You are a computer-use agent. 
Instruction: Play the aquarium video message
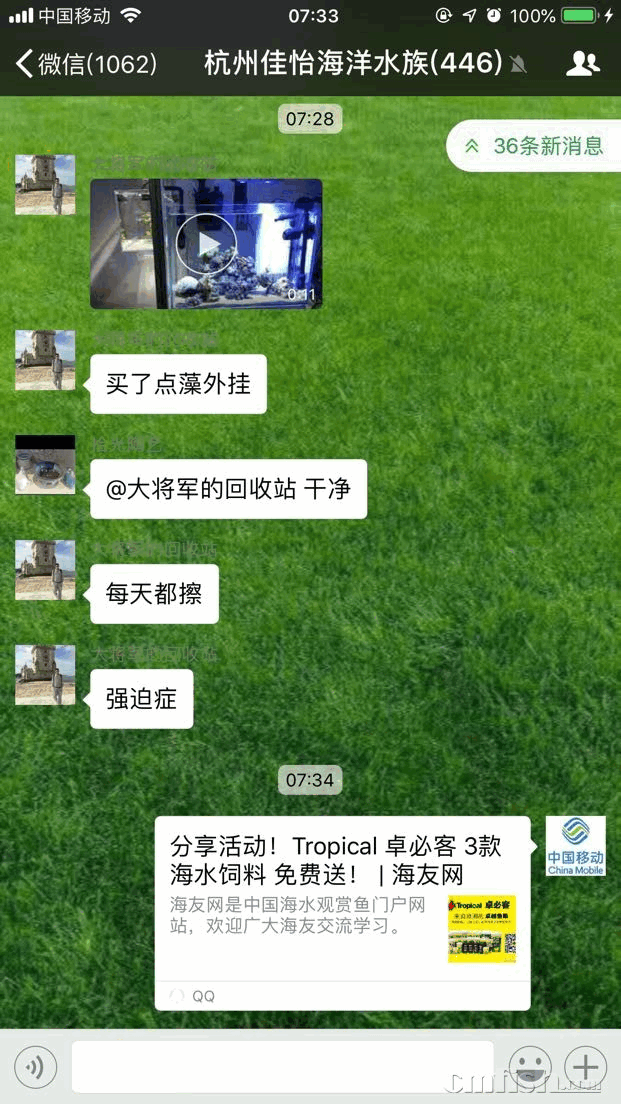(206, 243)
